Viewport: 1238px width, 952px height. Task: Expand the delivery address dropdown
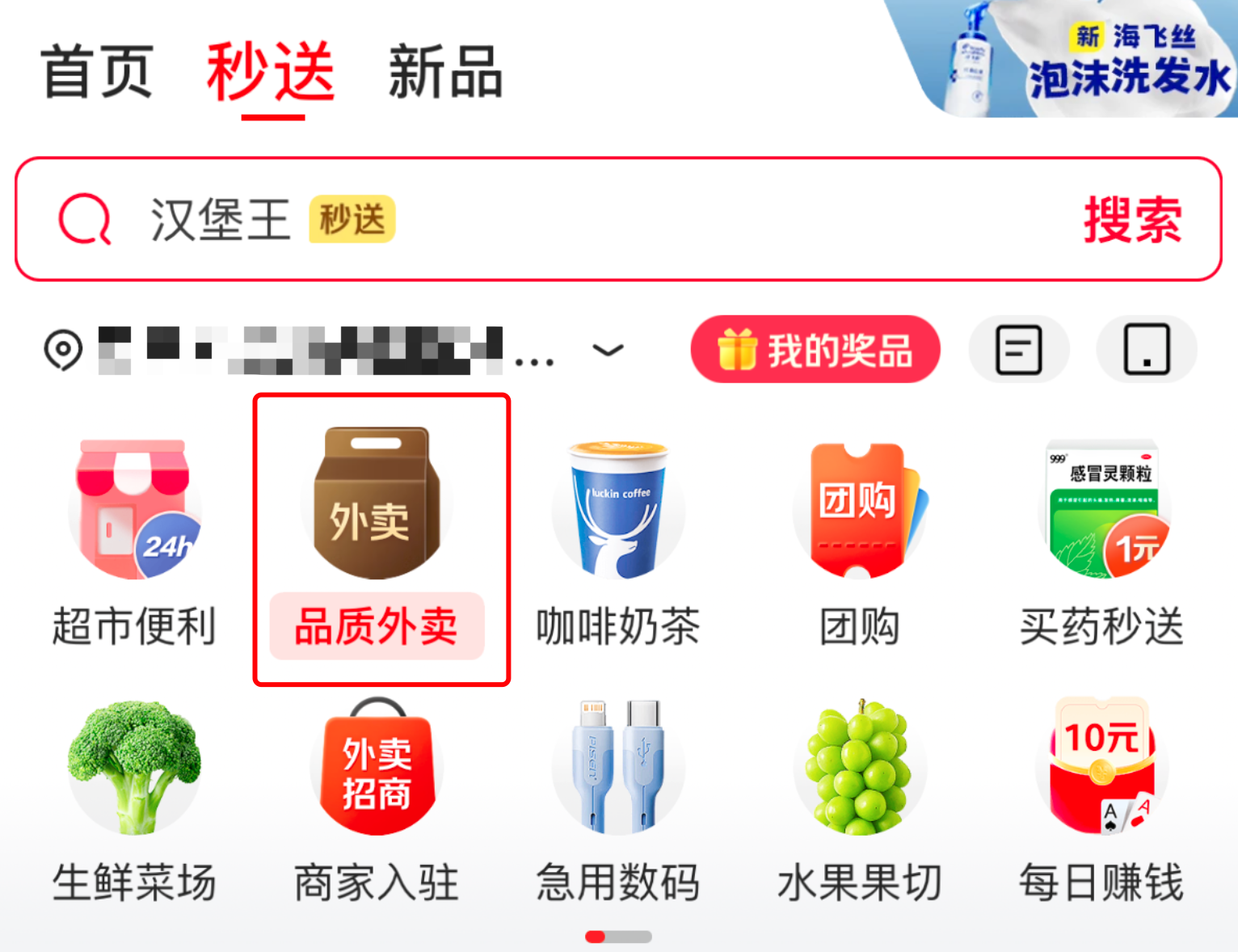(x=608, y=350)
